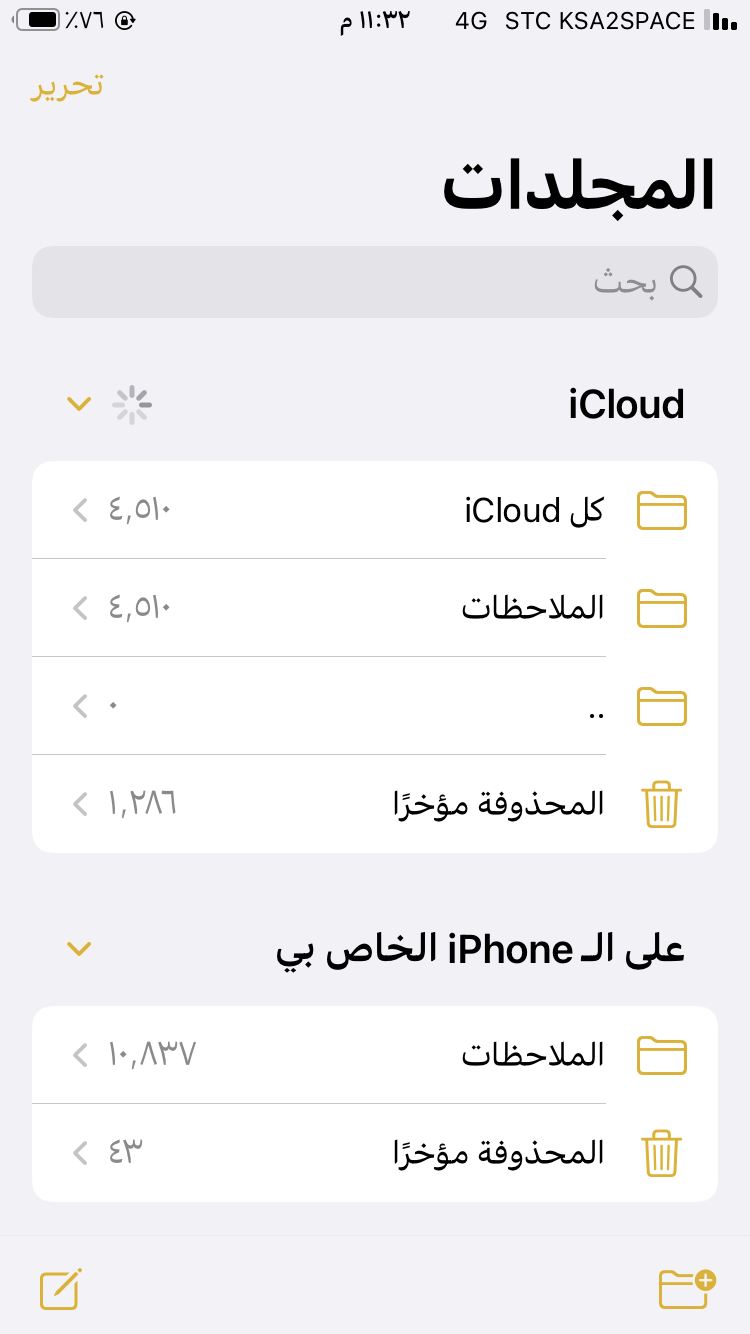This screenshot has height=1334, width=750.
Task: Open the بحث search field
Action: click(375, 282)
